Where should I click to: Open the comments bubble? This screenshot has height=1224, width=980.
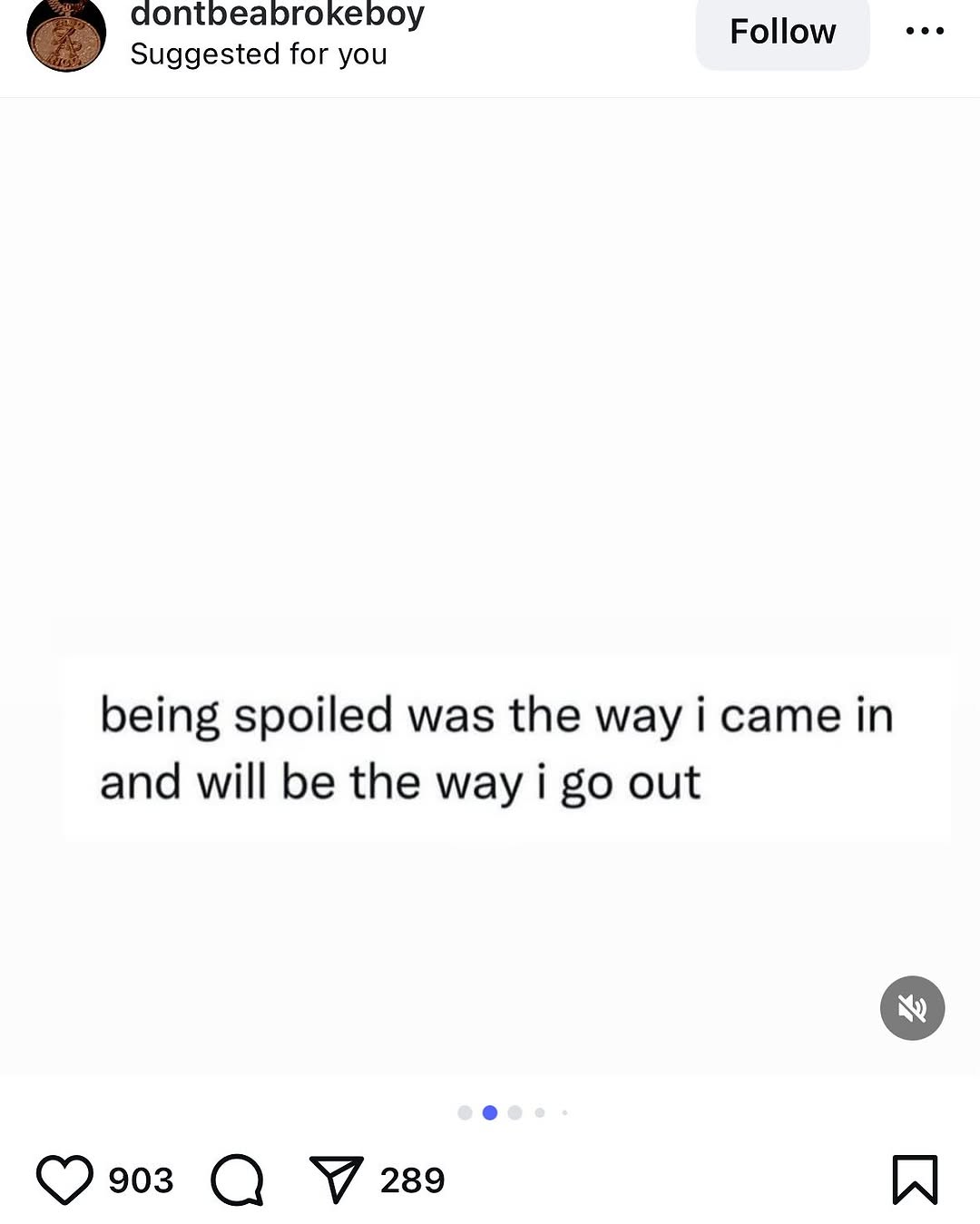pos(238,1180)
